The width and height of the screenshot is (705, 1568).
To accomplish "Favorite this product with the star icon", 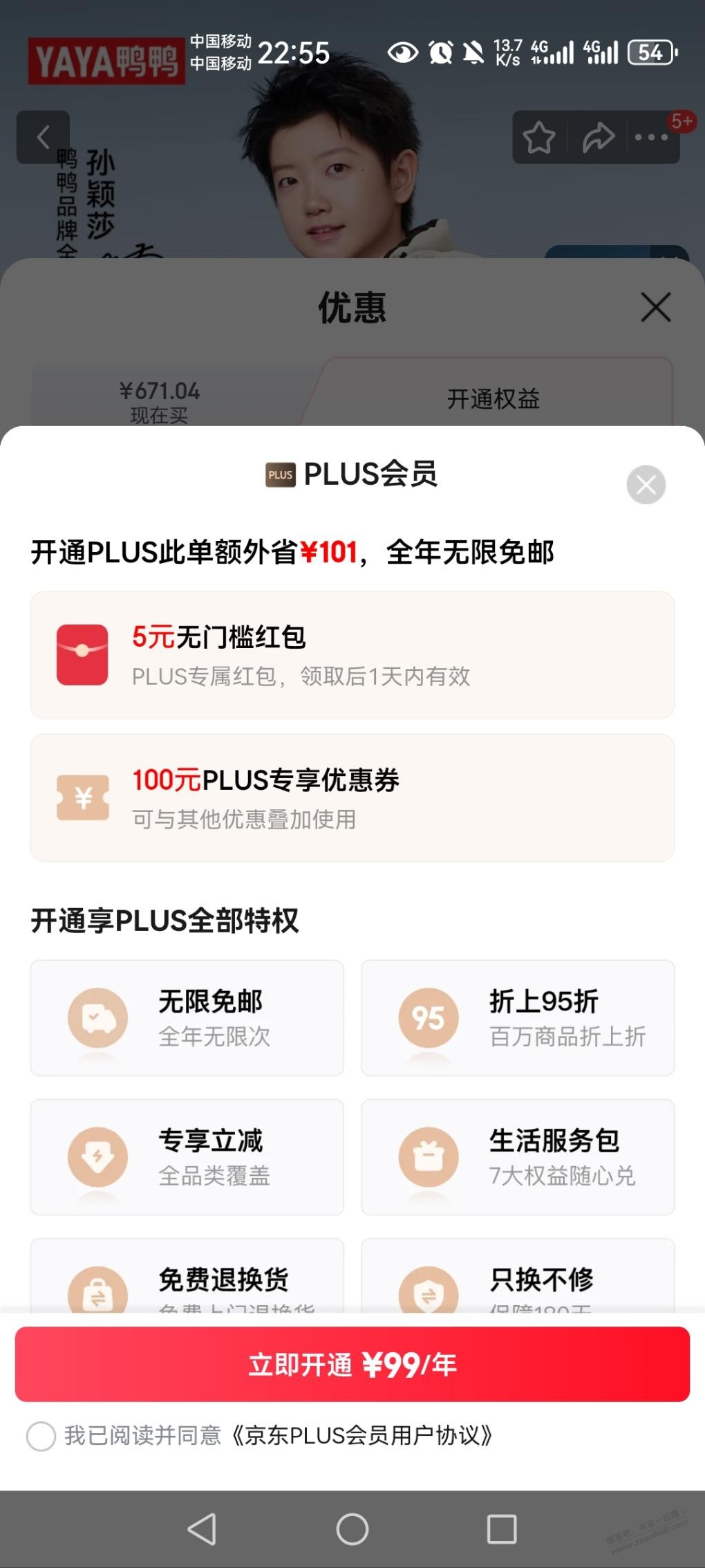I will [539, 137].
